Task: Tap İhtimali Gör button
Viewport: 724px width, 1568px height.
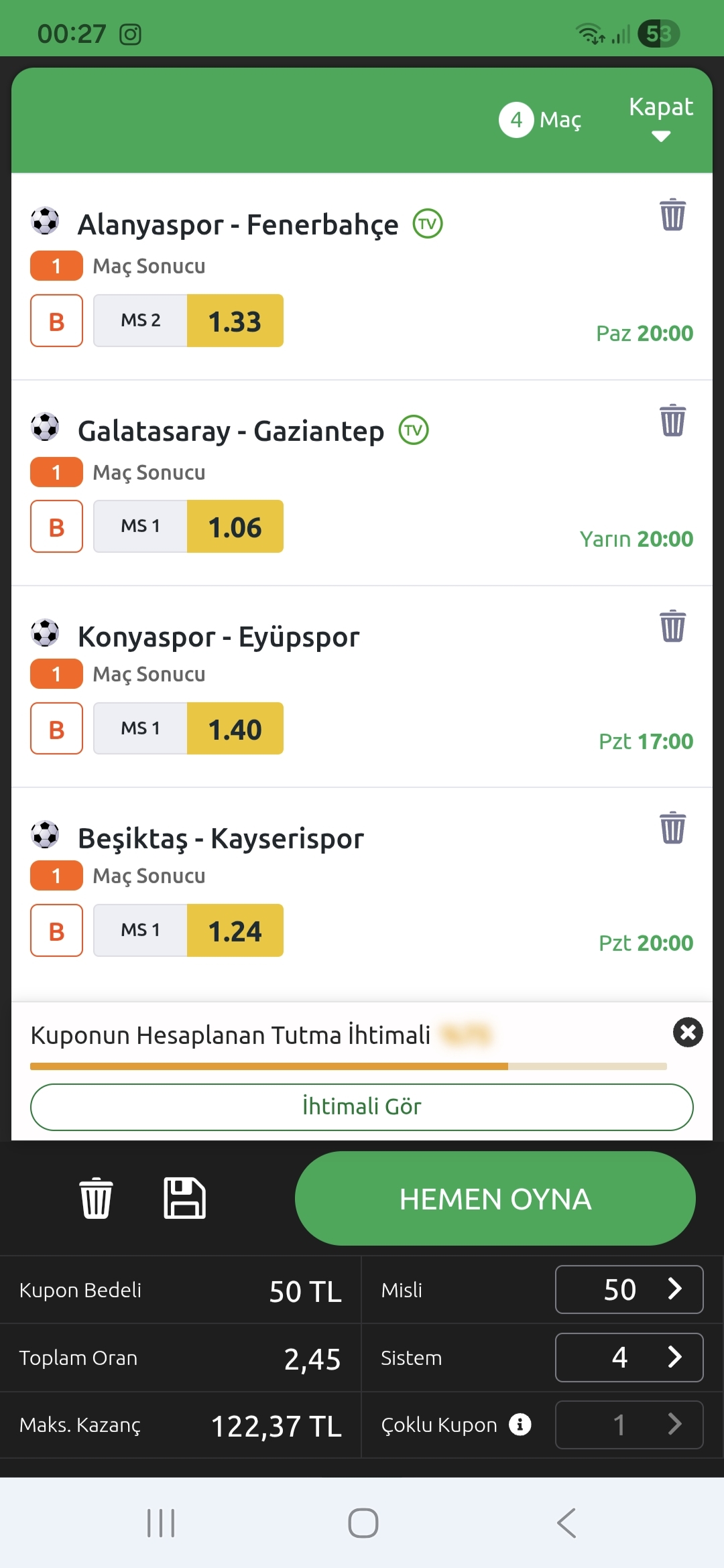Action: click(362, 1107)
